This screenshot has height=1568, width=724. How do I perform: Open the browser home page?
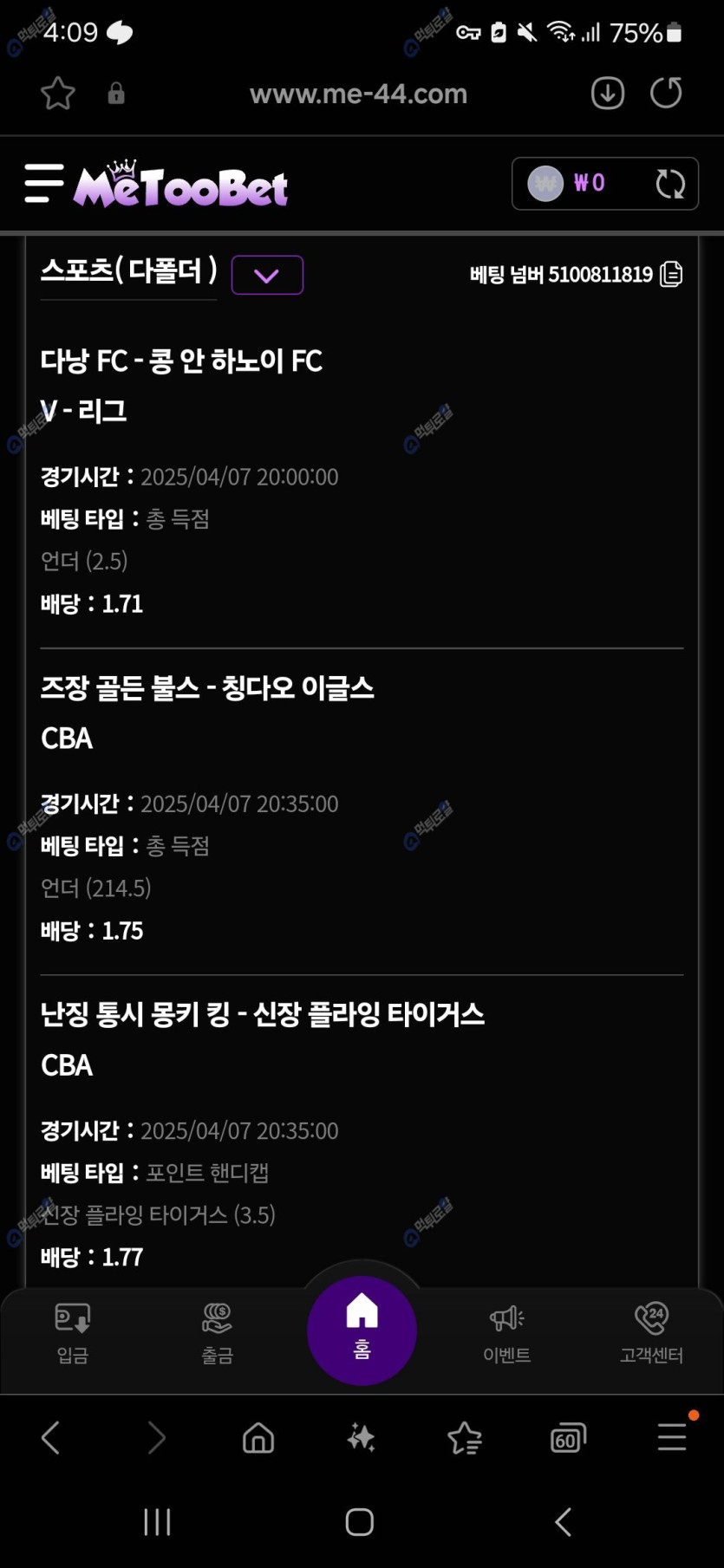258,1438
